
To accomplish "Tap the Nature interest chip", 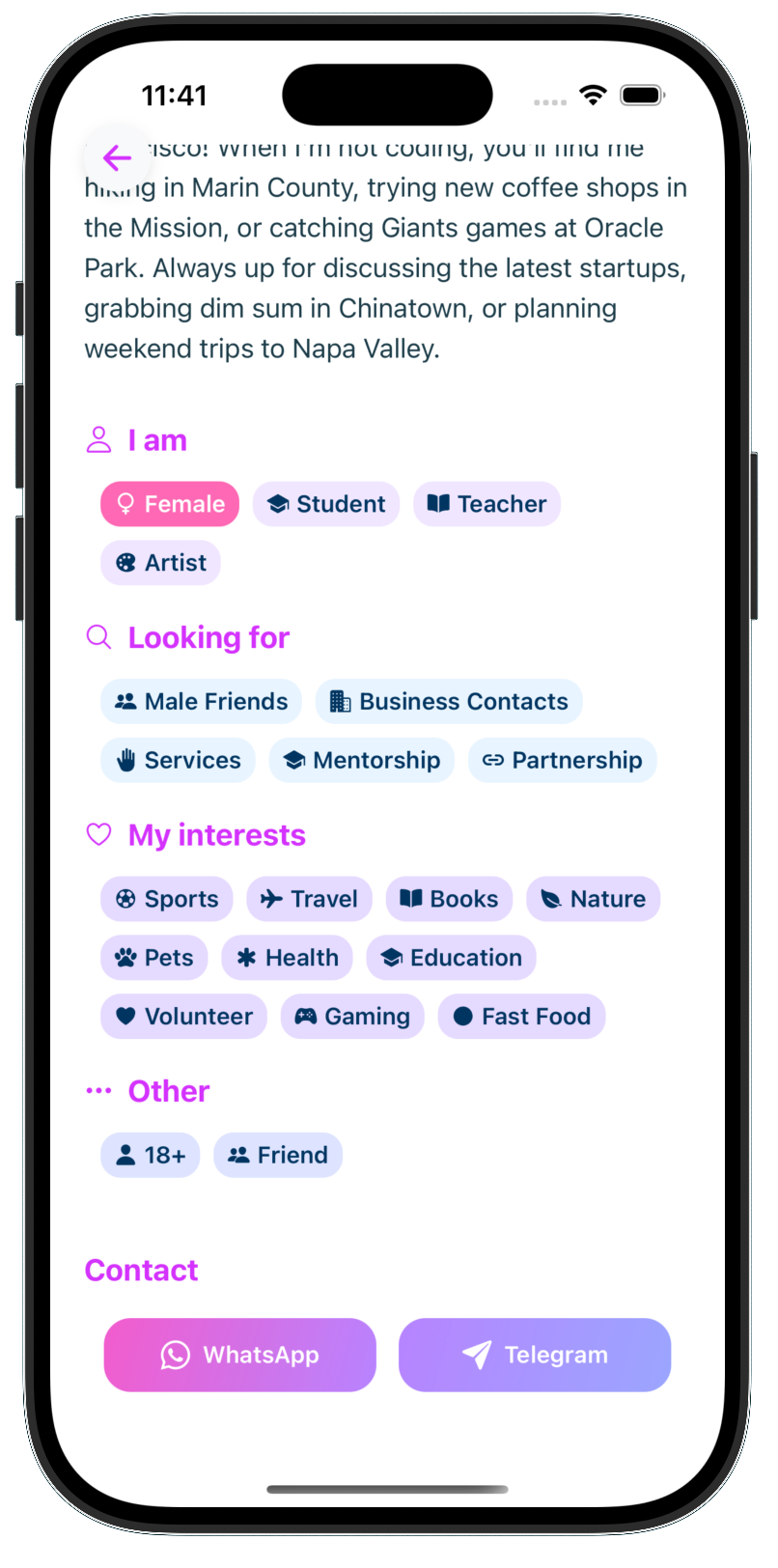I will click(593, 900).
